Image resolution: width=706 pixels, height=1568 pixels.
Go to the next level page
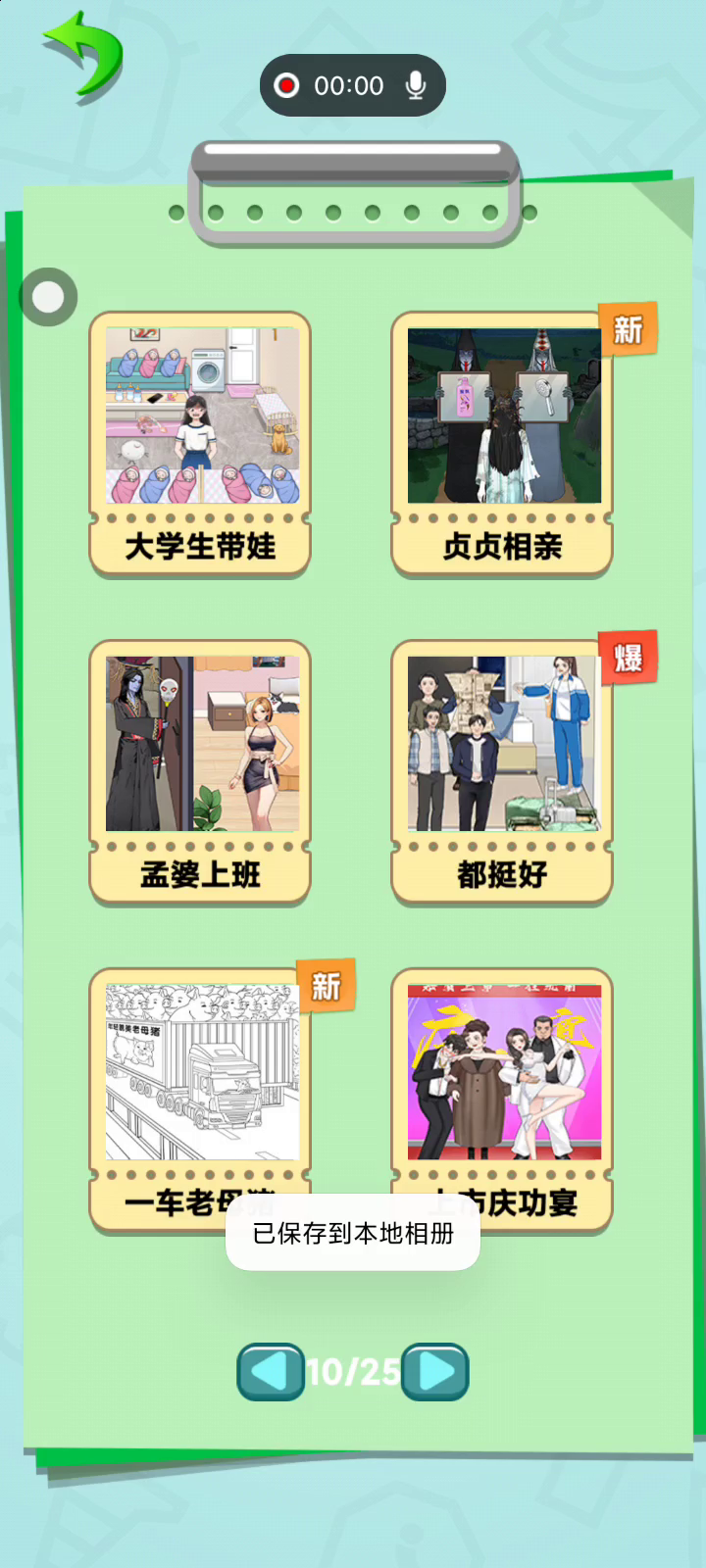(x=435, y=1372)
